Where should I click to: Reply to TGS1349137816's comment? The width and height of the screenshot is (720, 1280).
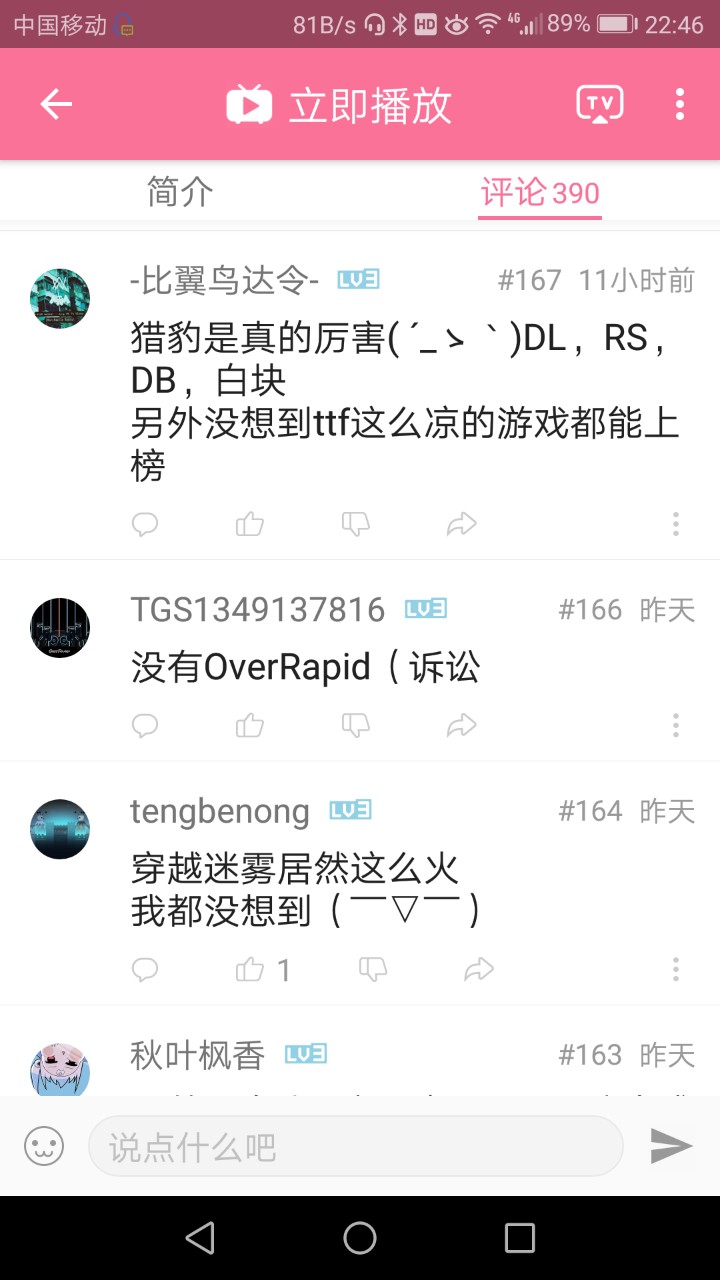(x=145, y=725)
